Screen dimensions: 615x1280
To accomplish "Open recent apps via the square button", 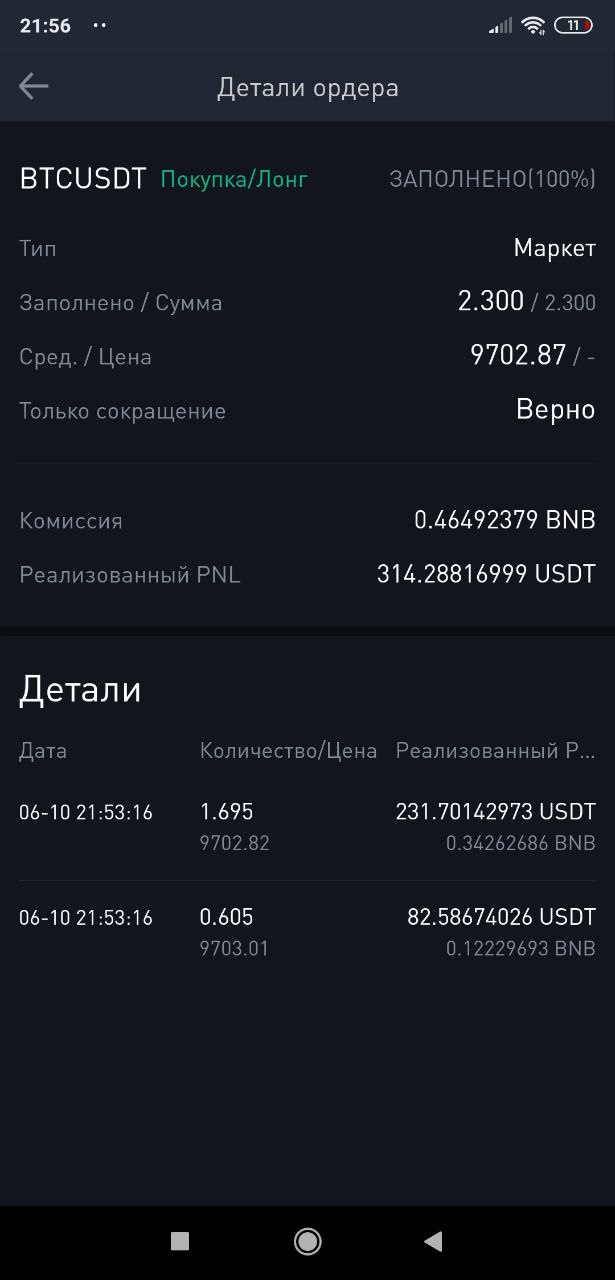I will (x=180, y=1241).
